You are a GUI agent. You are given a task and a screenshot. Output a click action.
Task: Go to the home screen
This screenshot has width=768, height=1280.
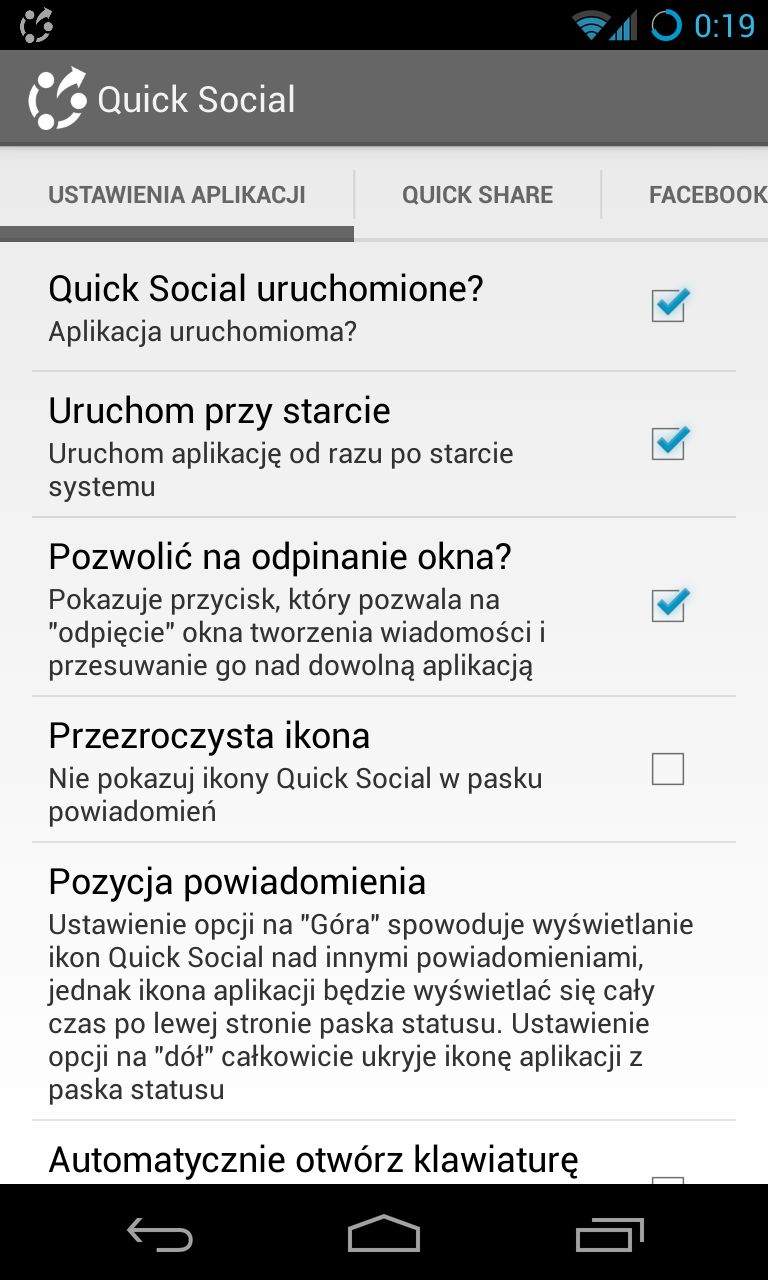384,1234
